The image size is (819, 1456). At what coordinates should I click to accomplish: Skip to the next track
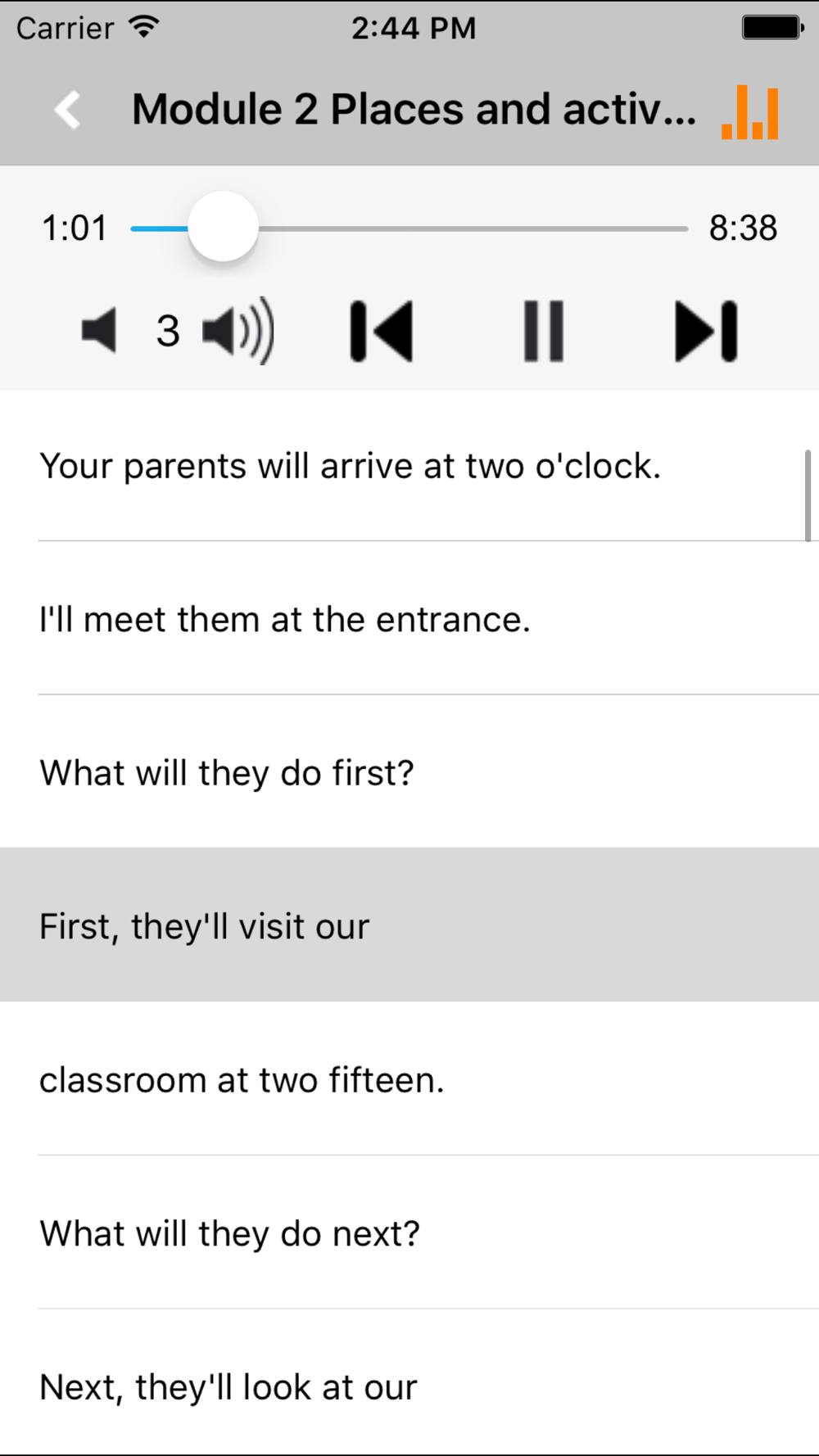click(x=706, y=331)
